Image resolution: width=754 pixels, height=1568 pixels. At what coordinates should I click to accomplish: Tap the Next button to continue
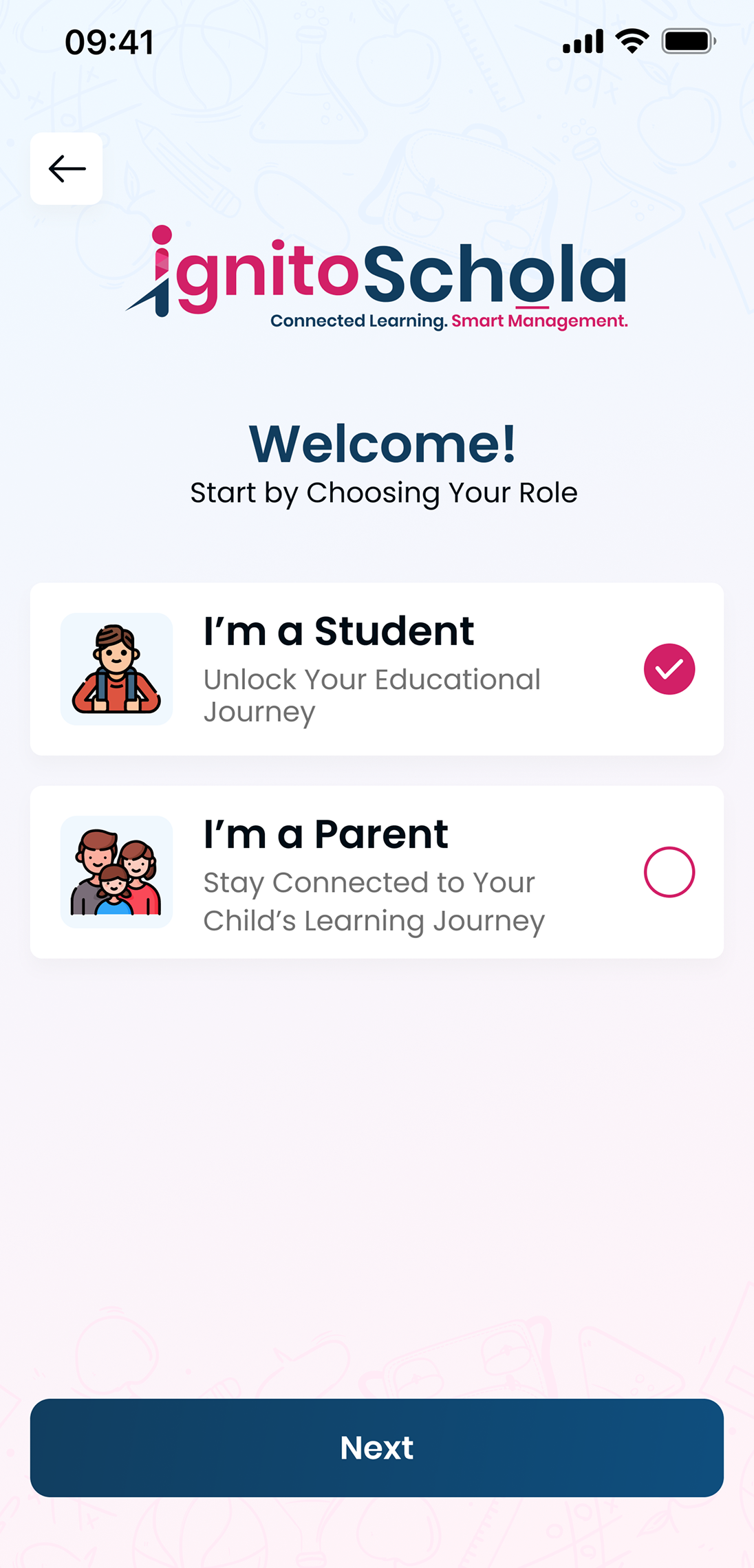tap(377, 1448)
